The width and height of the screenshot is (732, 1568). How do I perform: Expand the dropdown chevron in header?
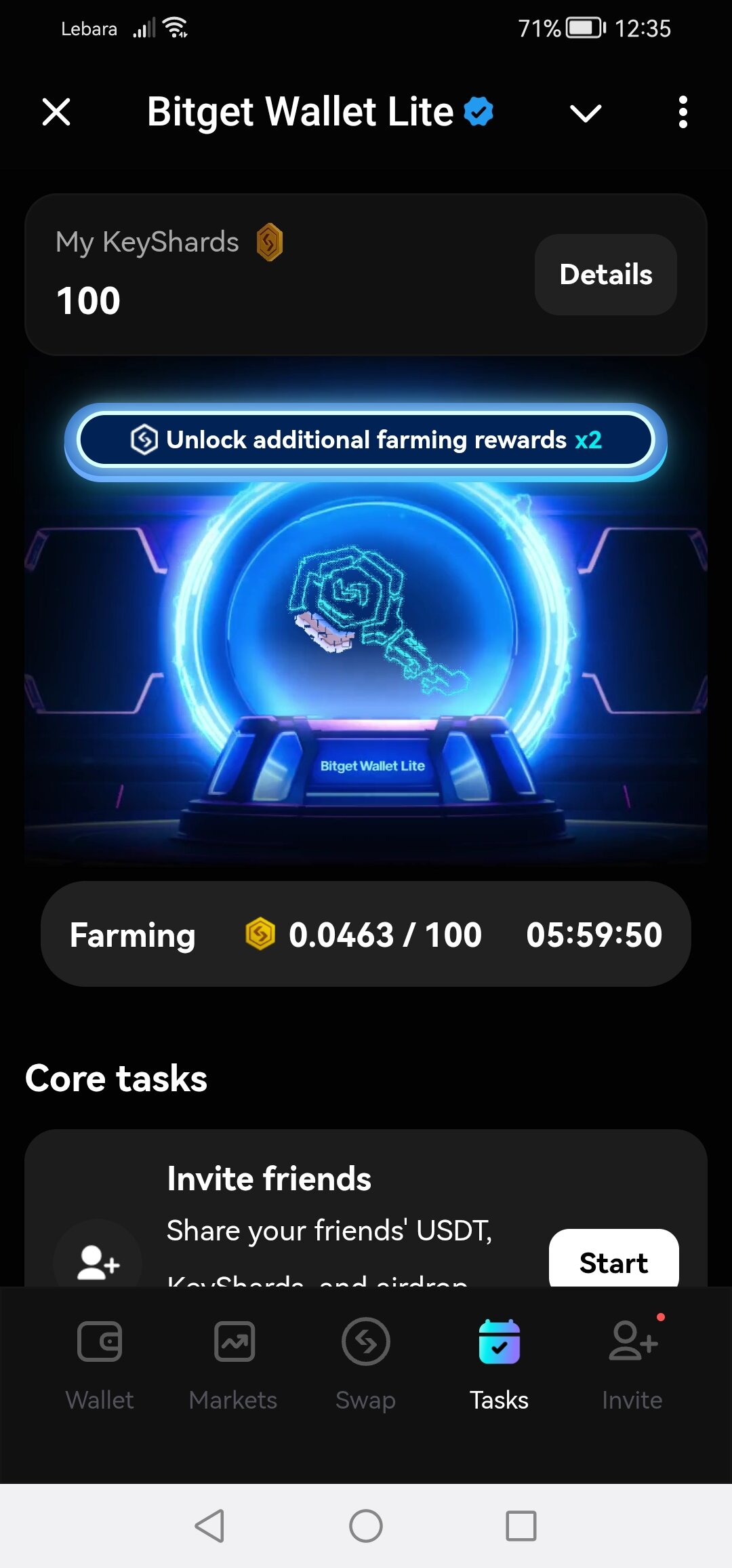click(x=586, y=113)
